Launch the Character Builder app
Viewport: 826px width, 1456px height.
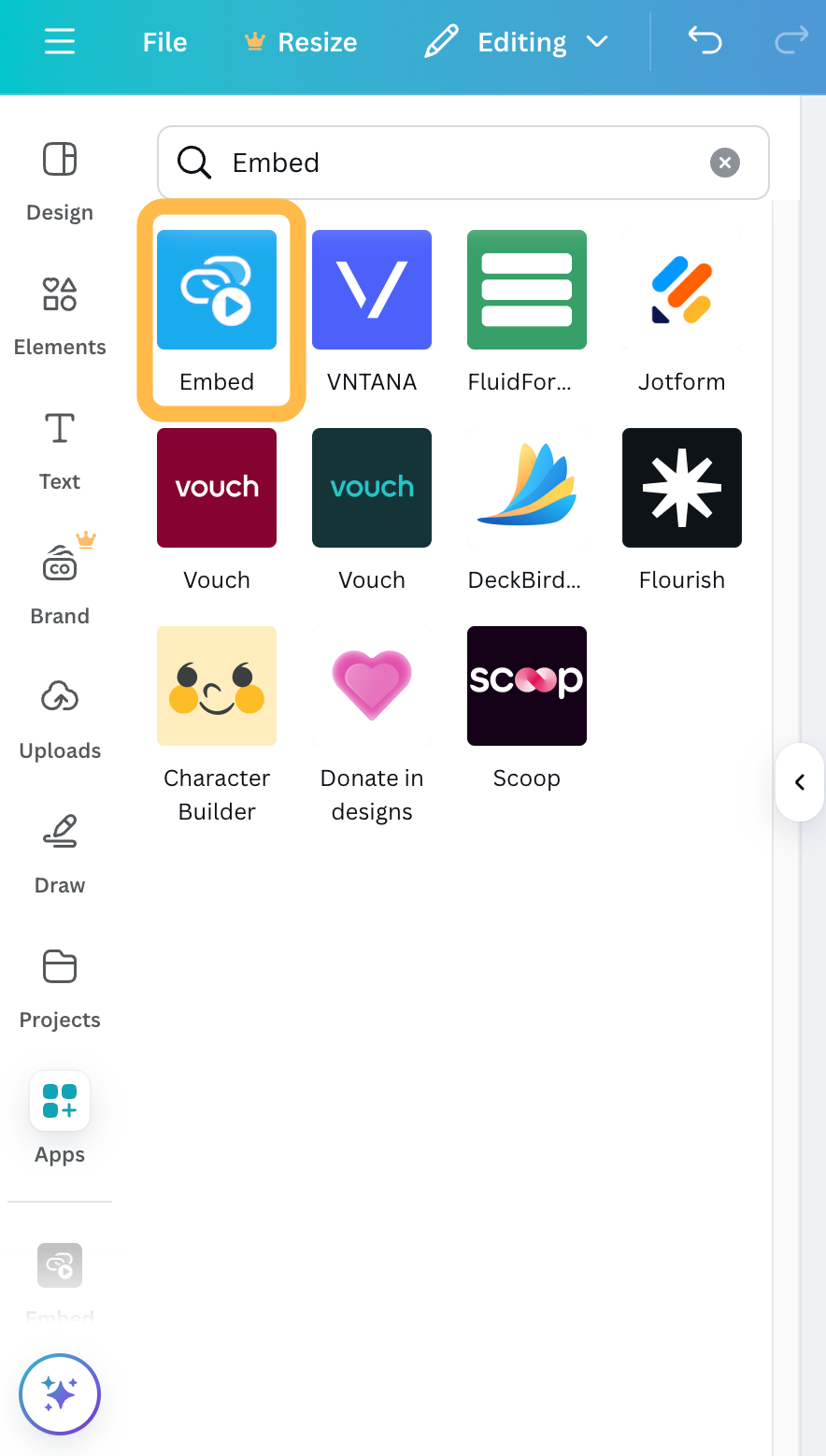click(x=217, y=687)
